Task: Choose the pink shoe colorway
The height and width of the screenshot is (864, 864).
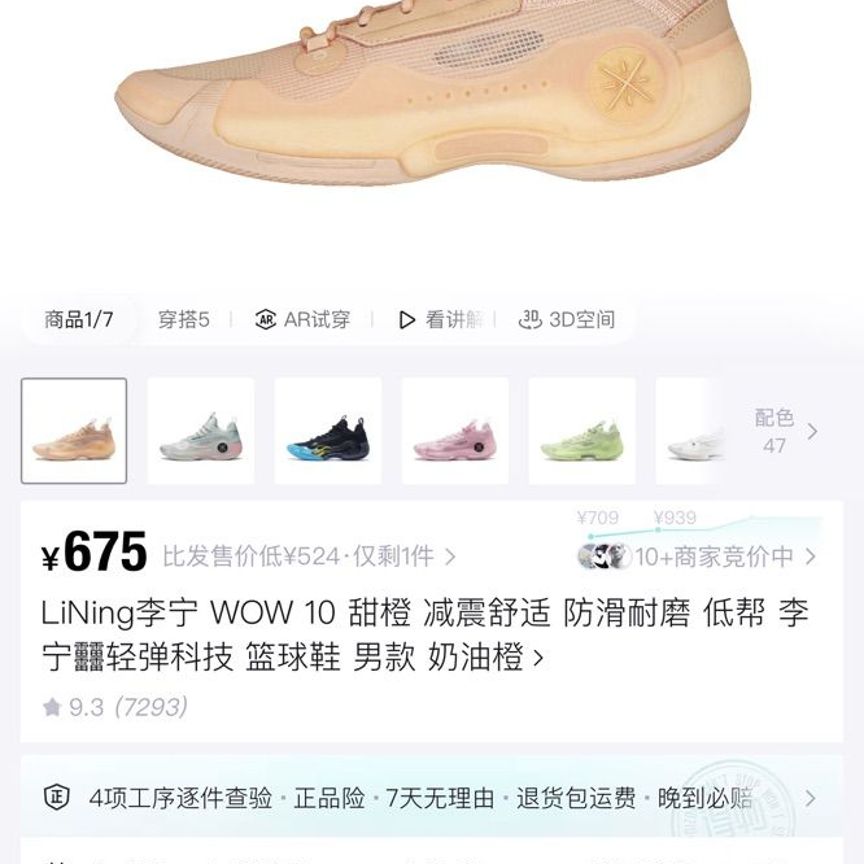Action: coord(455,431)
